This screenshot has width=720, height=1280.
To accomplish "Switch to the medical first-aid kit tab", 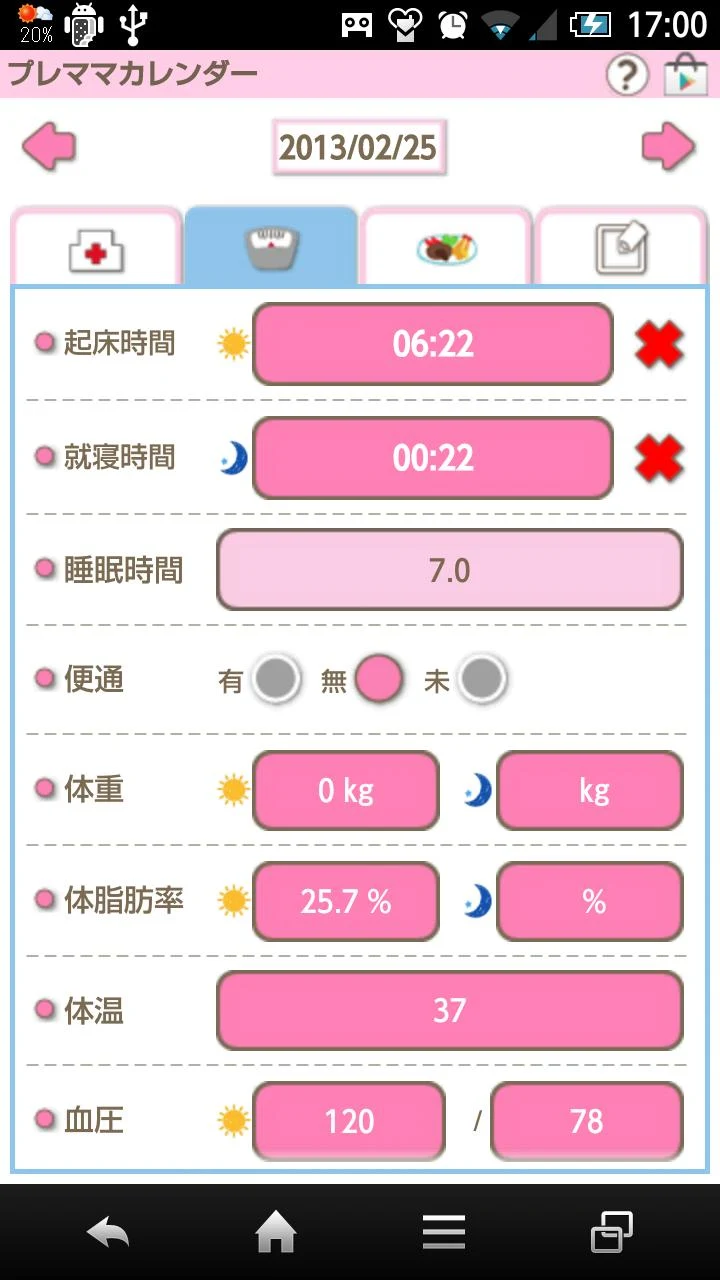I will point(96,248).
